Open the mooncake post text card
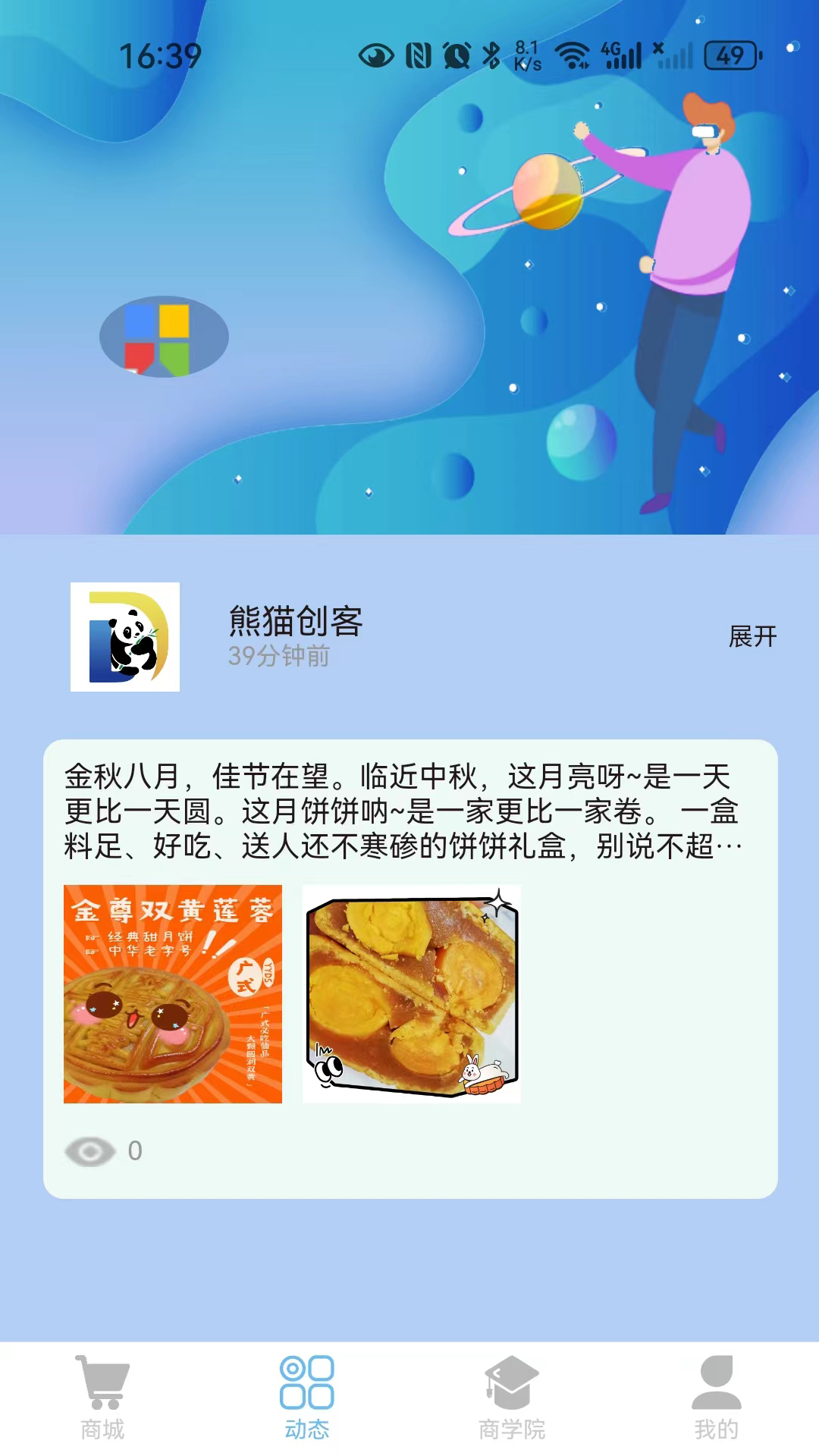The height and width of the screenshot is (1456, 819). click(x=402, y=811)
